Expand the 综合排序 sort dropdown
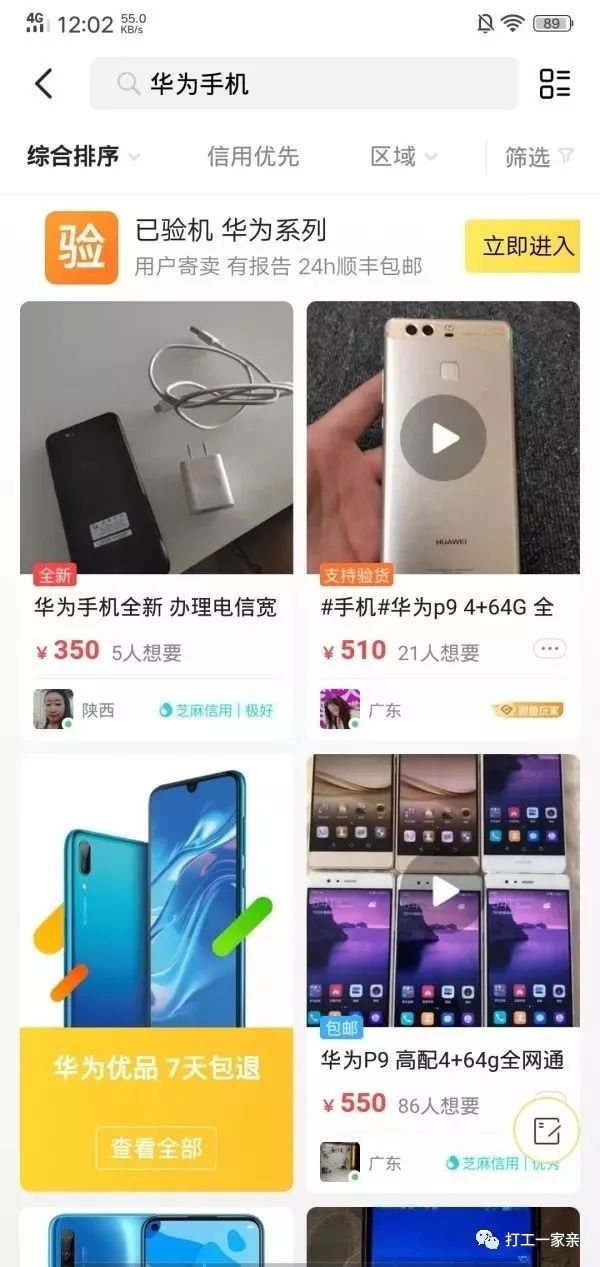The height and width of the screenshot is (1267, 600). tap(83, 156)
